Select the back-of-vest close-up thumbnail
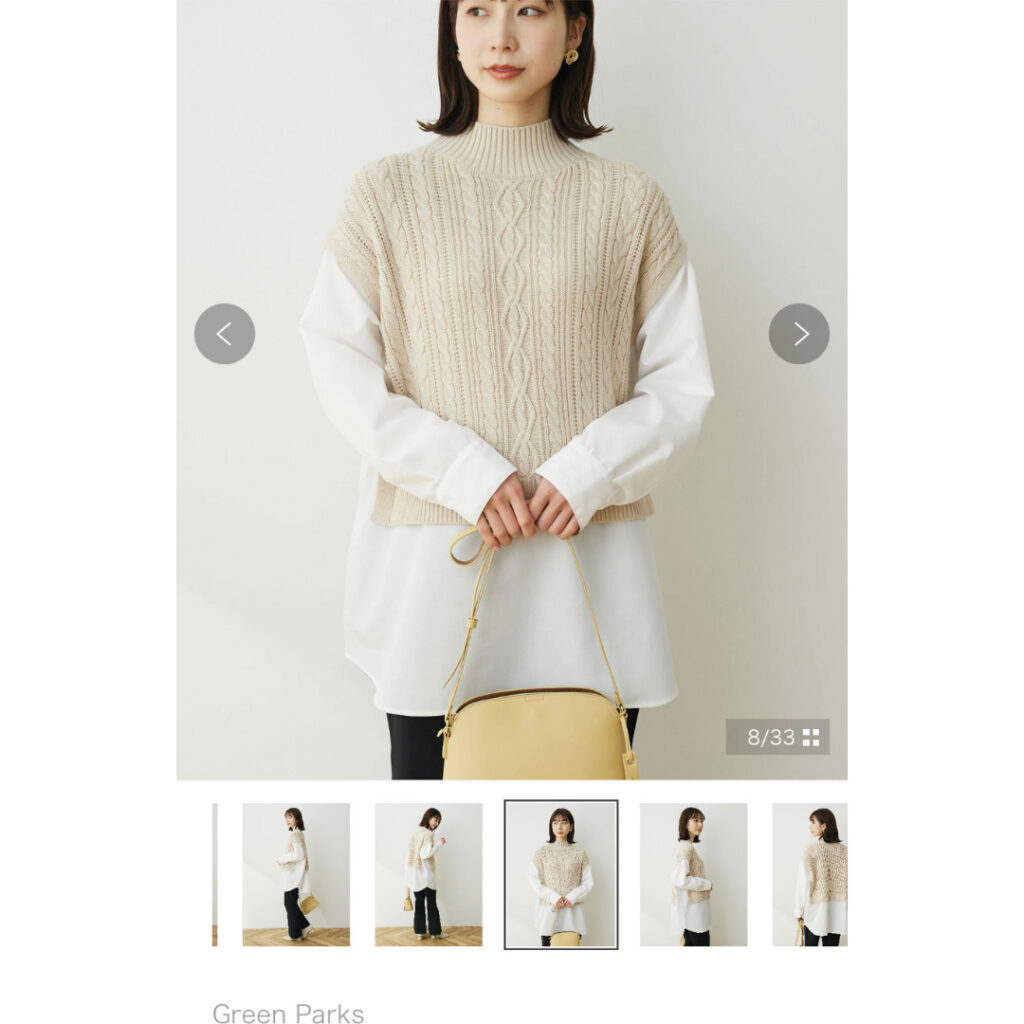The image size is (1024, 1024). (x=812, y=874)
